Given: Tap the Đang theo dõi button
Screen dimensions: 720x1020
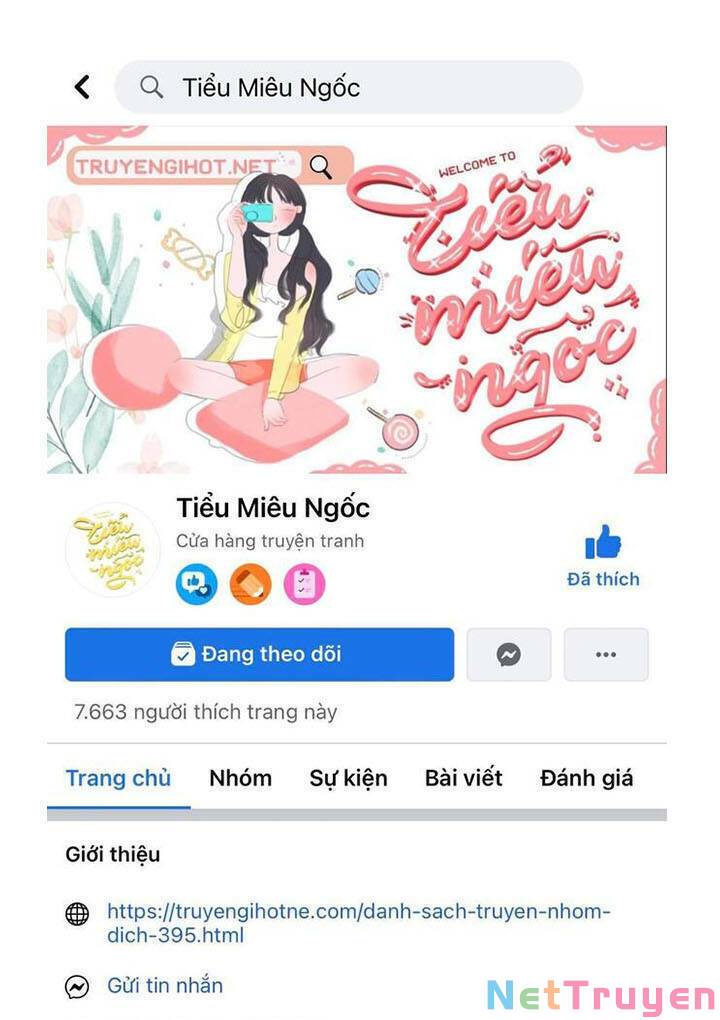Looking at the screenshot, I should point(260,654).
